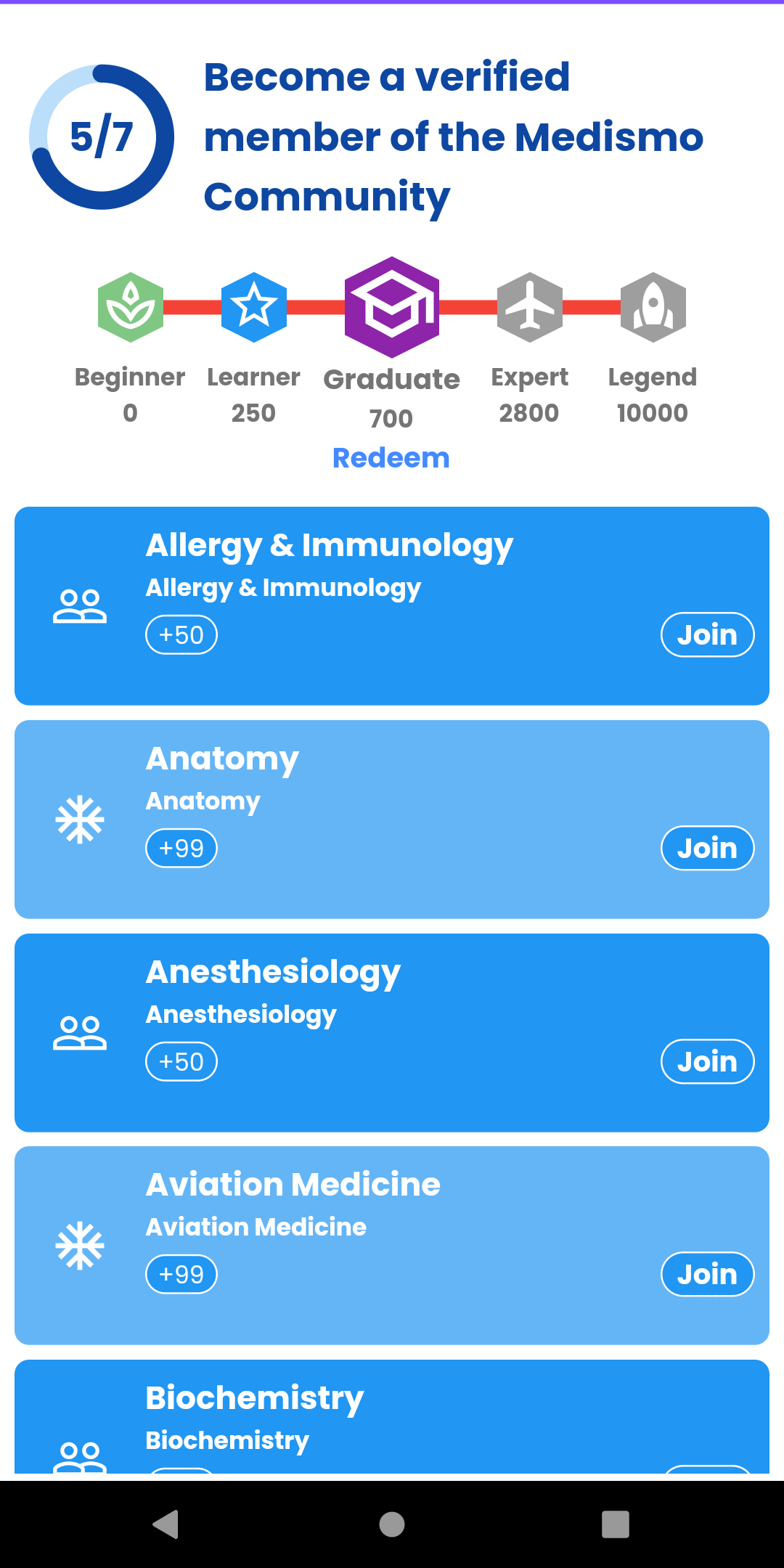The height and width of the screenshot is (1568, 784).
Task: Tap the Learner star badge
Action: 253,307
